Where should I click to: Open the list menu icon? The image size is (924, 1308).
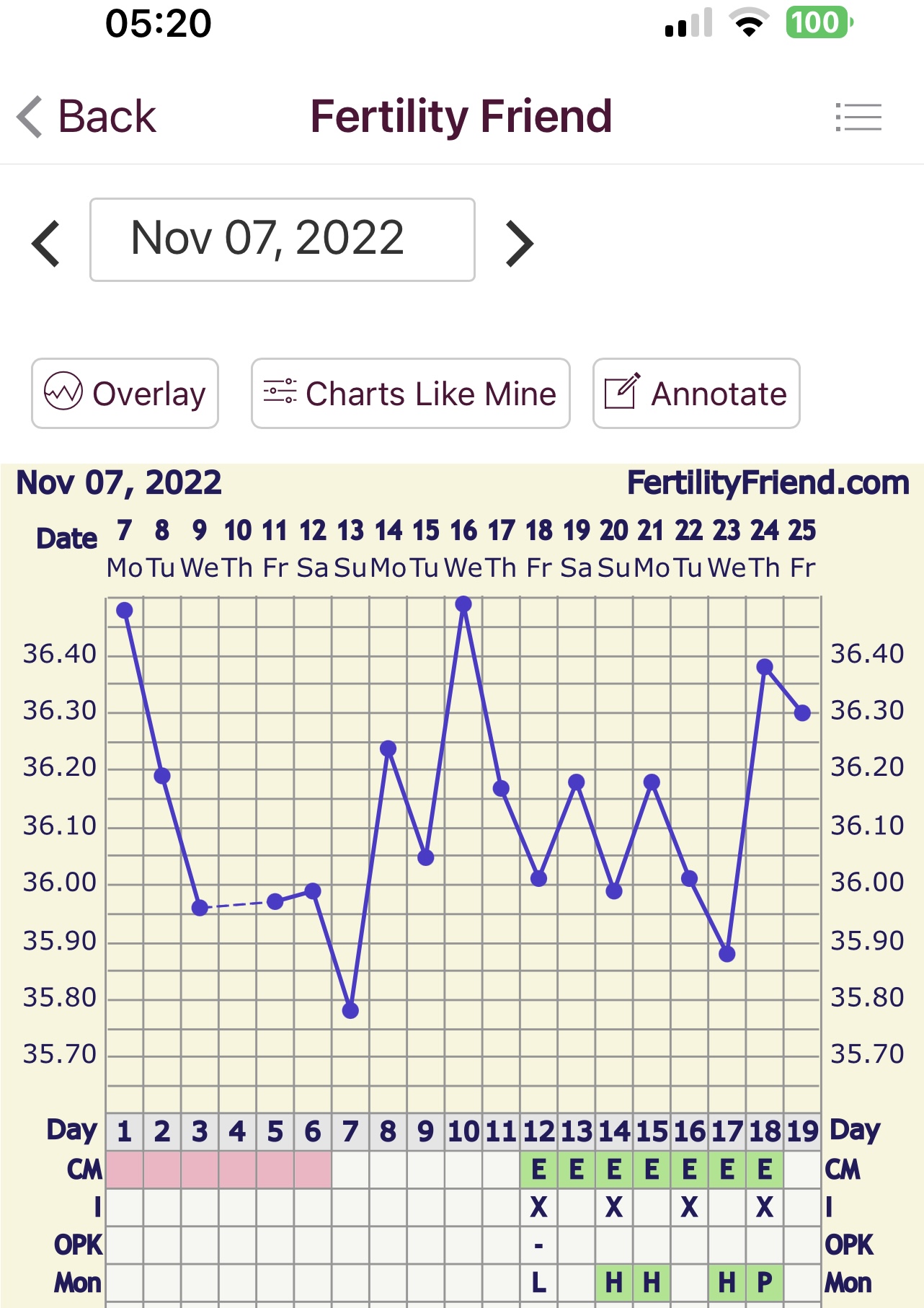pyautogui.click(x=858, y=117)
